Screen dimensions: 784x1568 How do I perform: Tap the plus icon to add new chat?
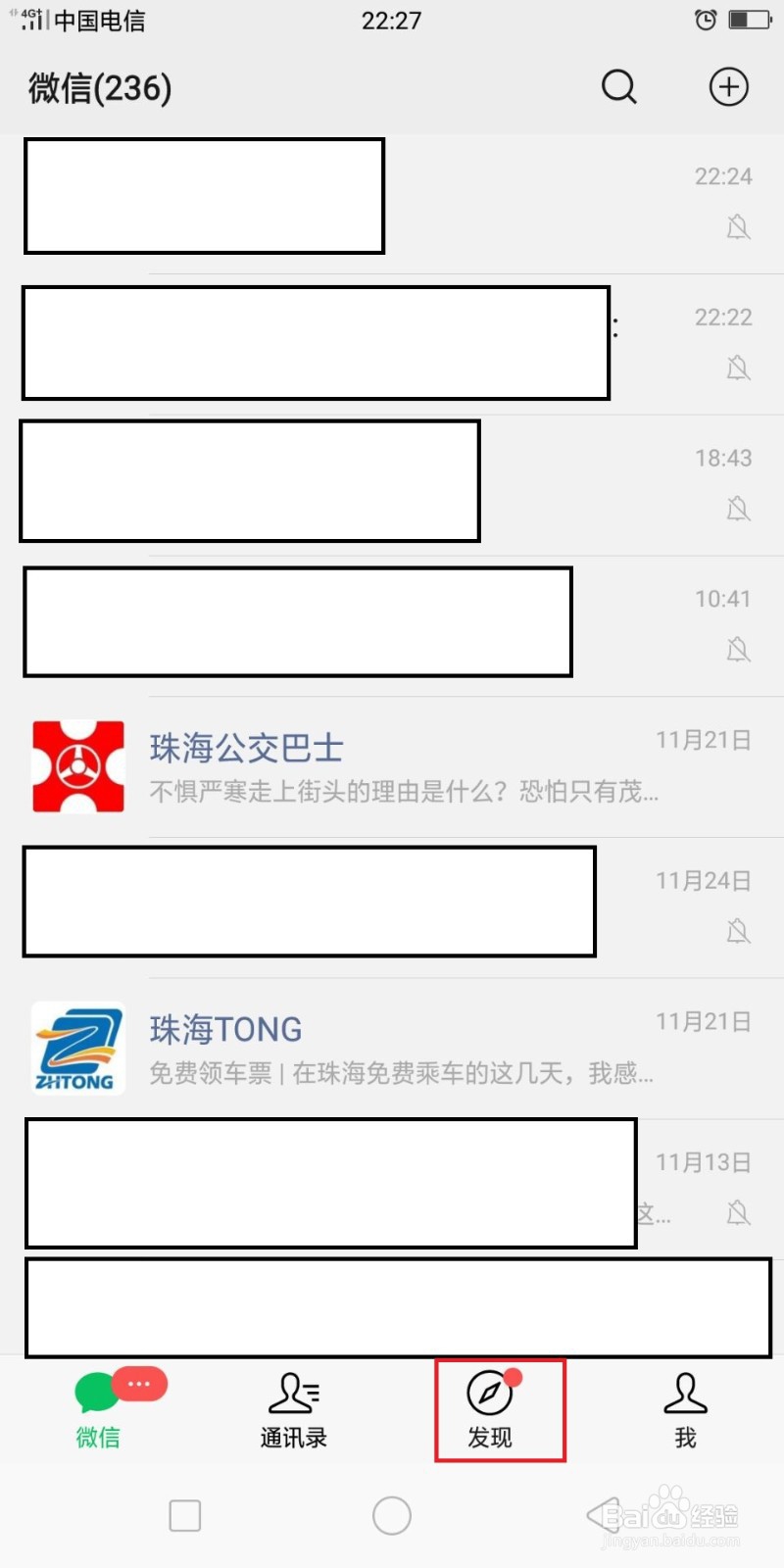729,87
